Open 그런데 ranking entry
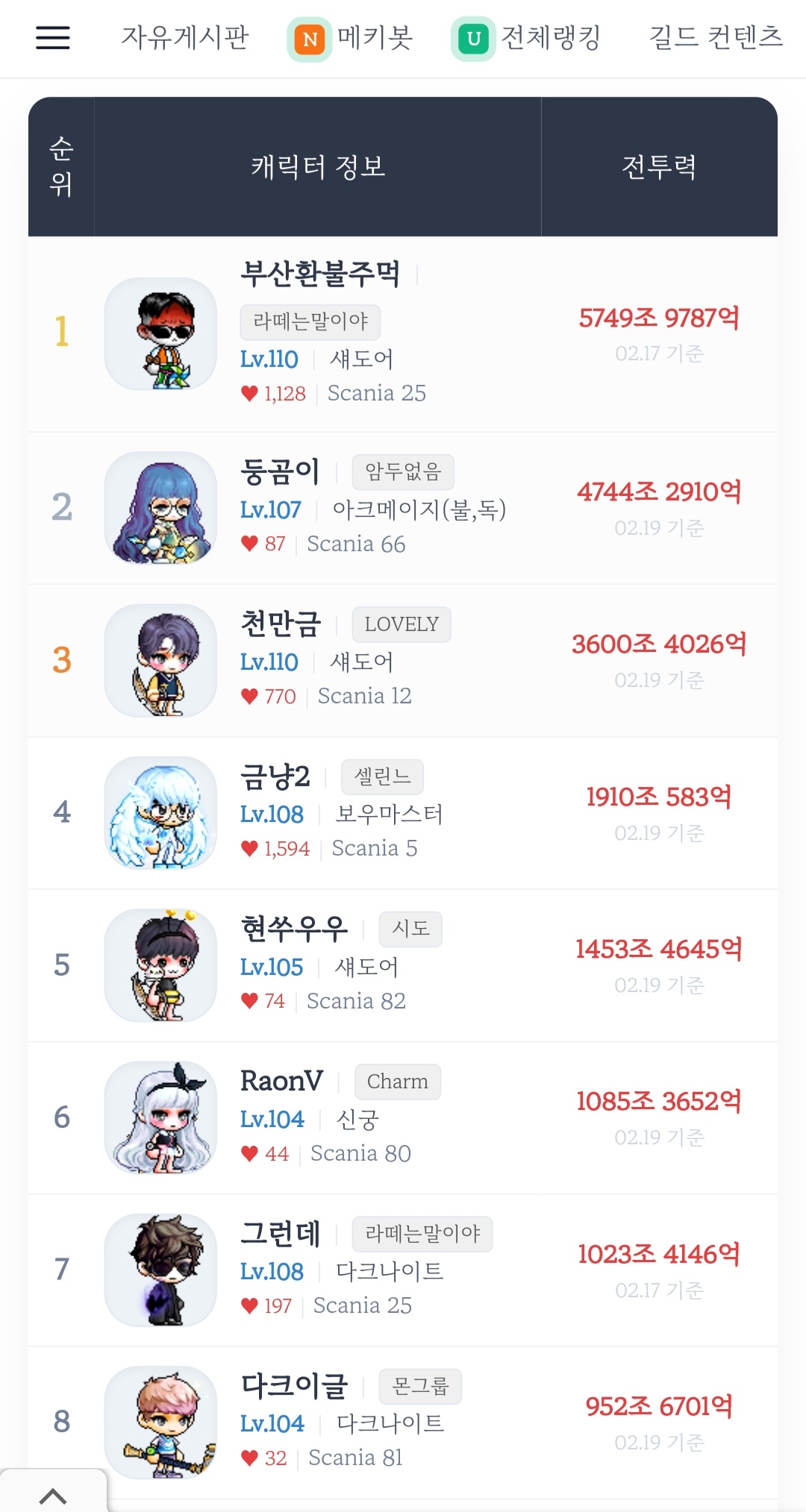 point(280,1234)
